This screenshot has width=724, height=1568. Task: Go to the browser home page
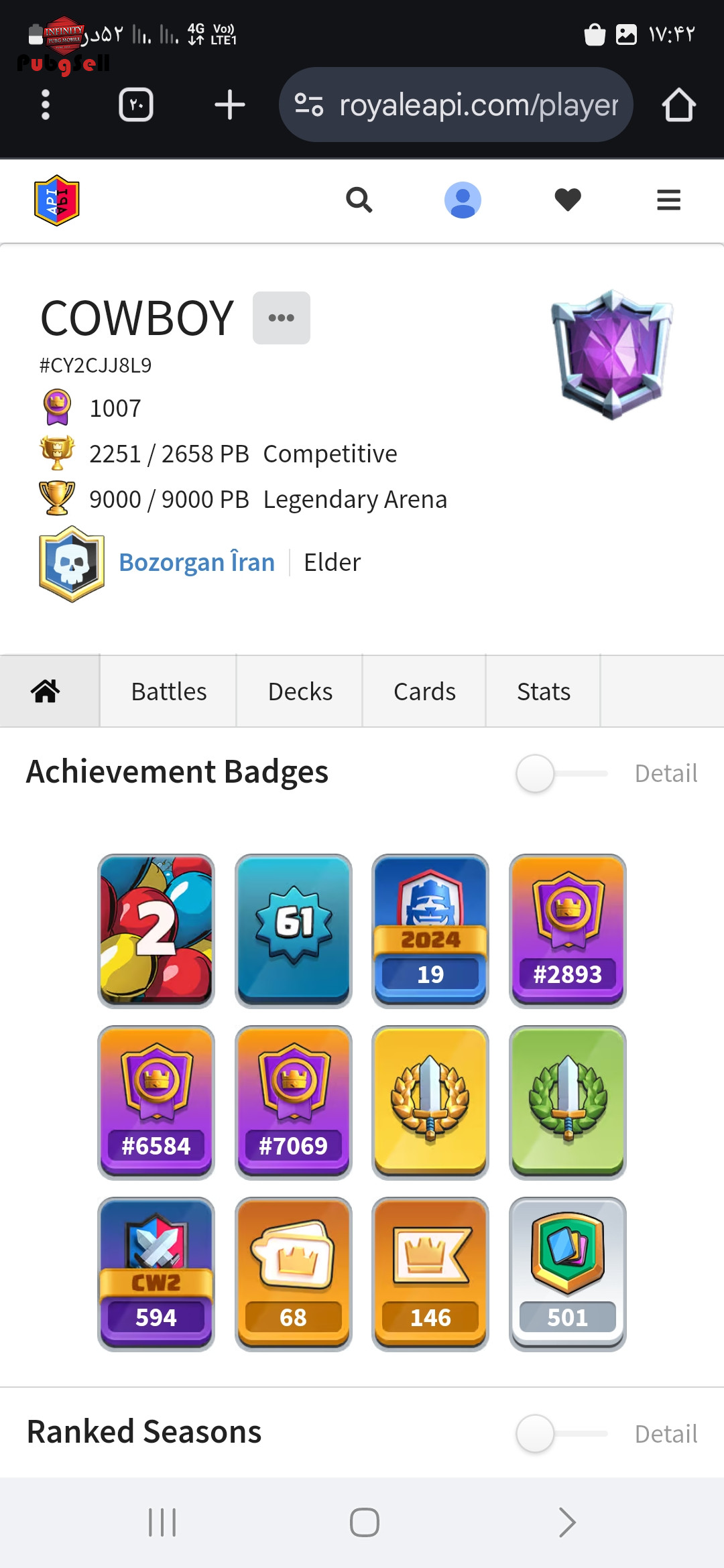pos(678,105)
